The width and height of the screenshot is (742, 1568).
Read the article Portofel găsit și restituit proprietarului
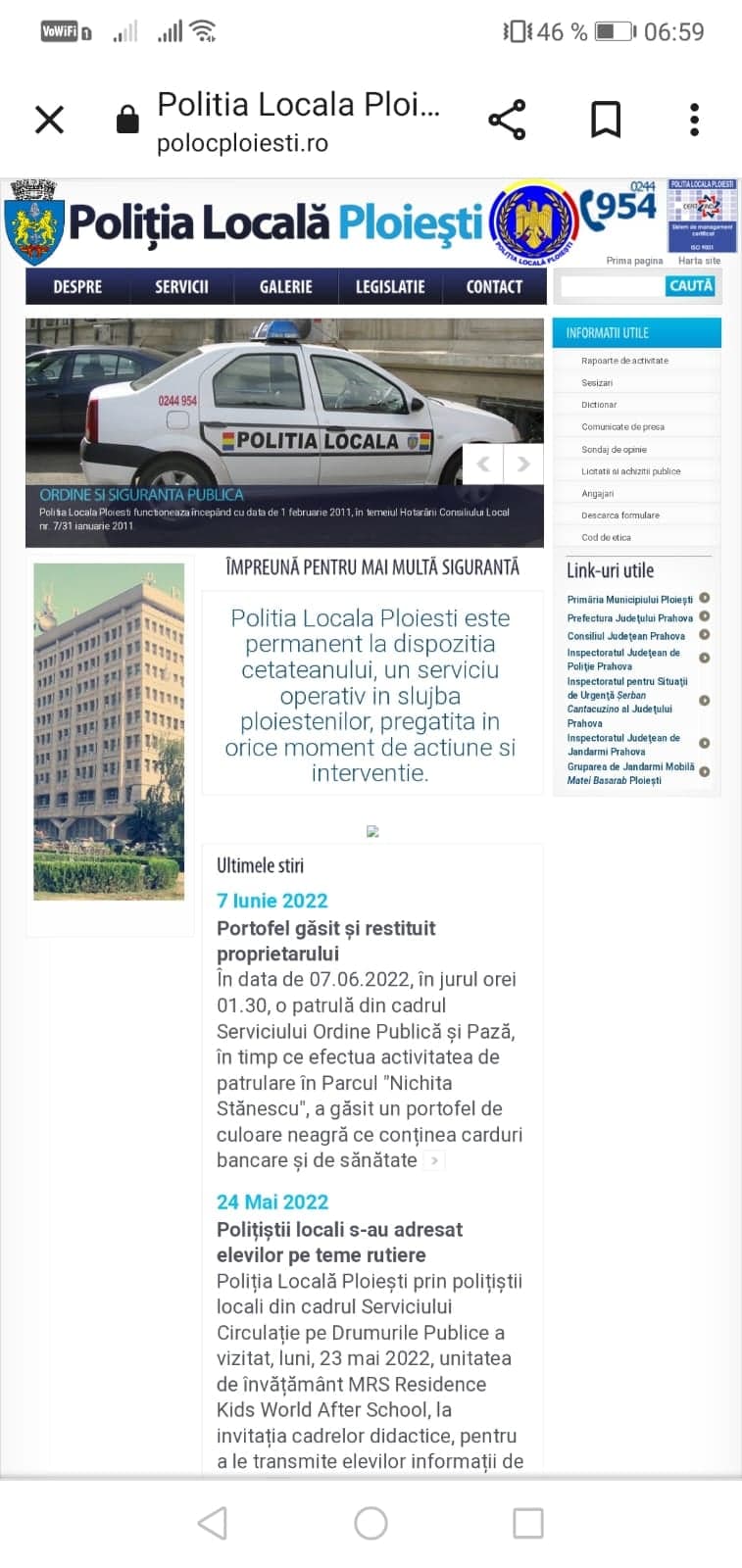coord(325,941)
